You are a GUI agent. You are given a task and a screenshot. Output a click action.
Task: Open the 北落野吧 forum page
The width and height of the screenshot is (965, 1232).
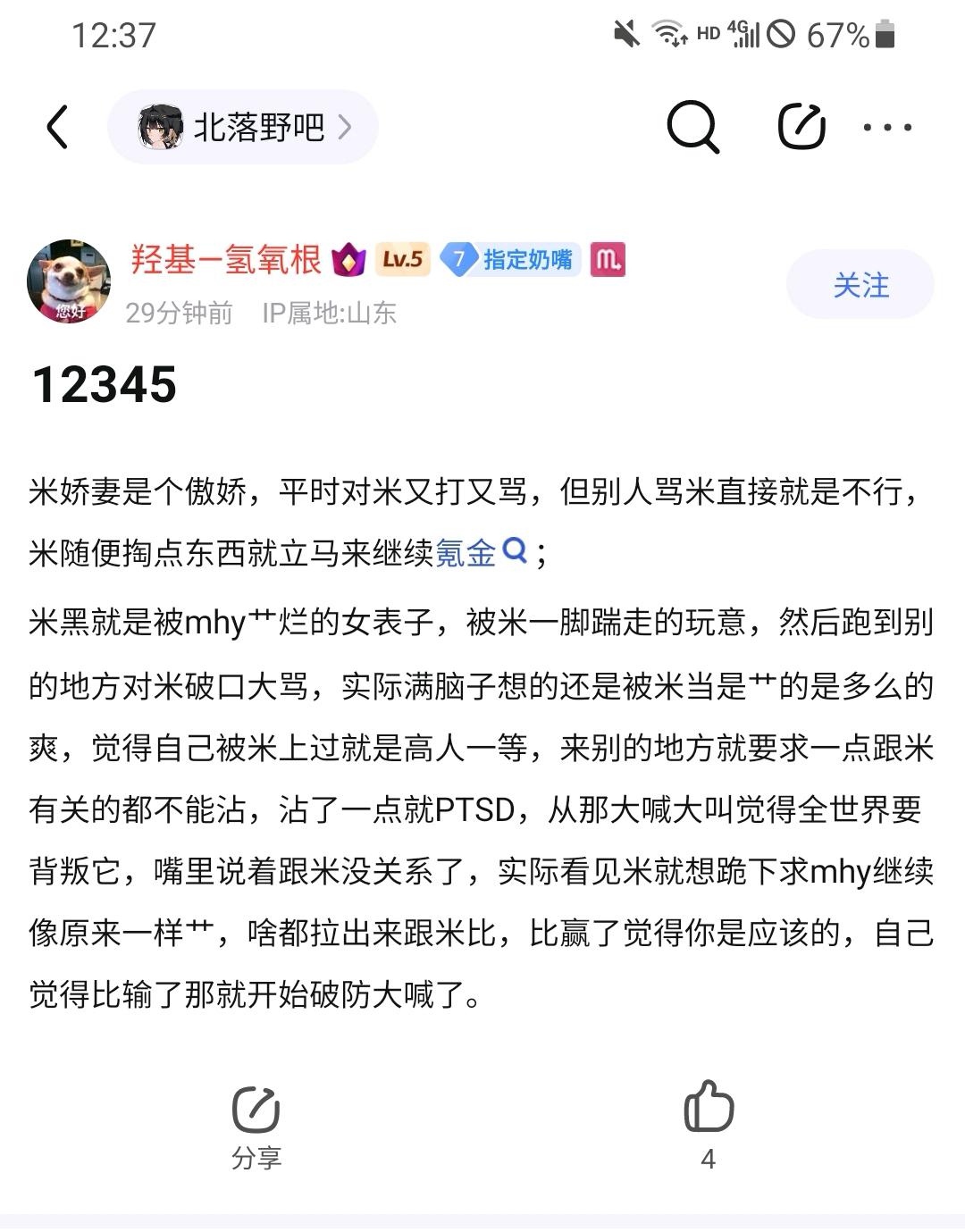(243, 128)
